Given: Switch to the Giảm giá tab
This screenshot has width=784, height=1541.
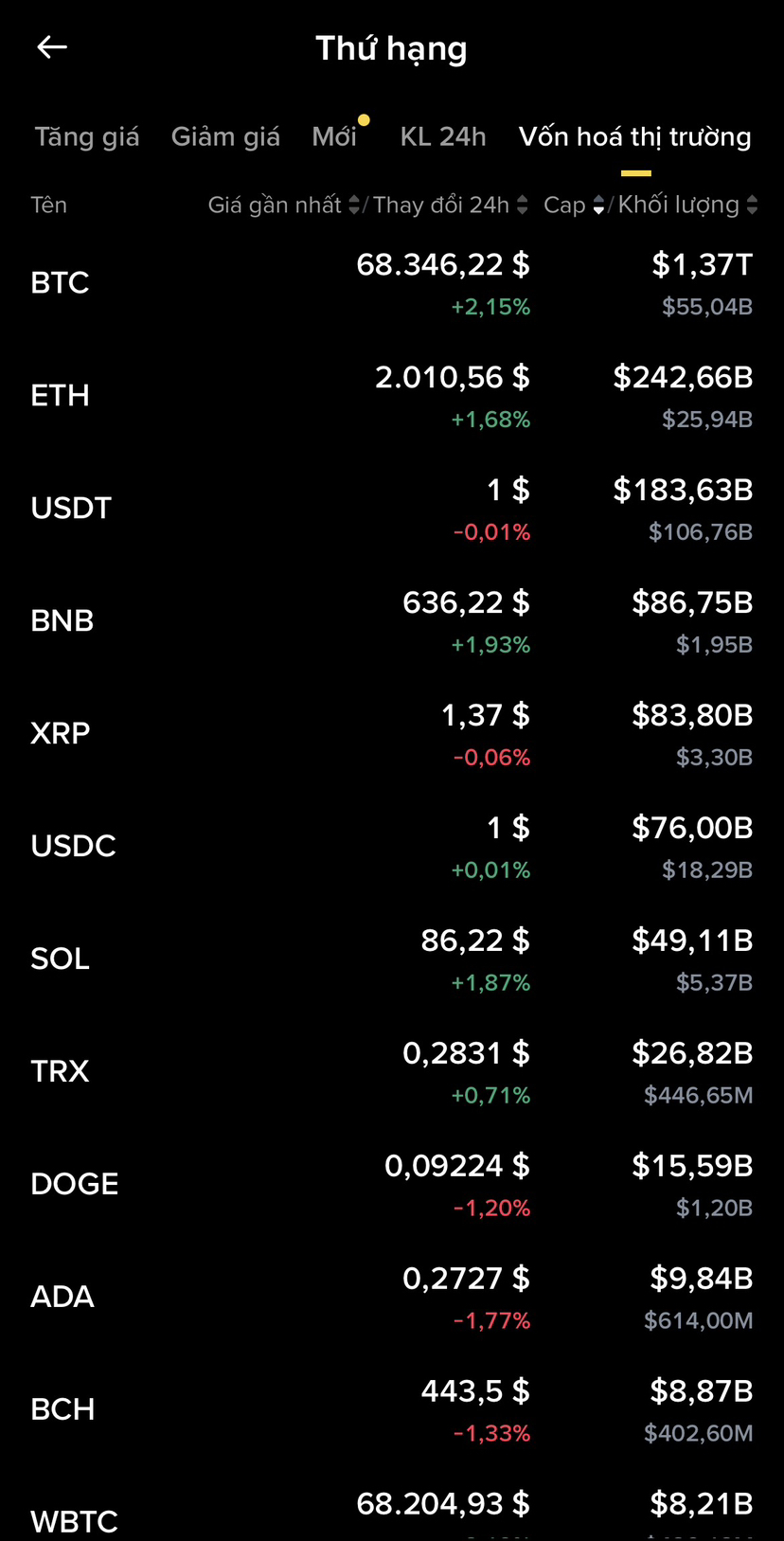Looking at the screenshot, I should (x=225, y=137).
